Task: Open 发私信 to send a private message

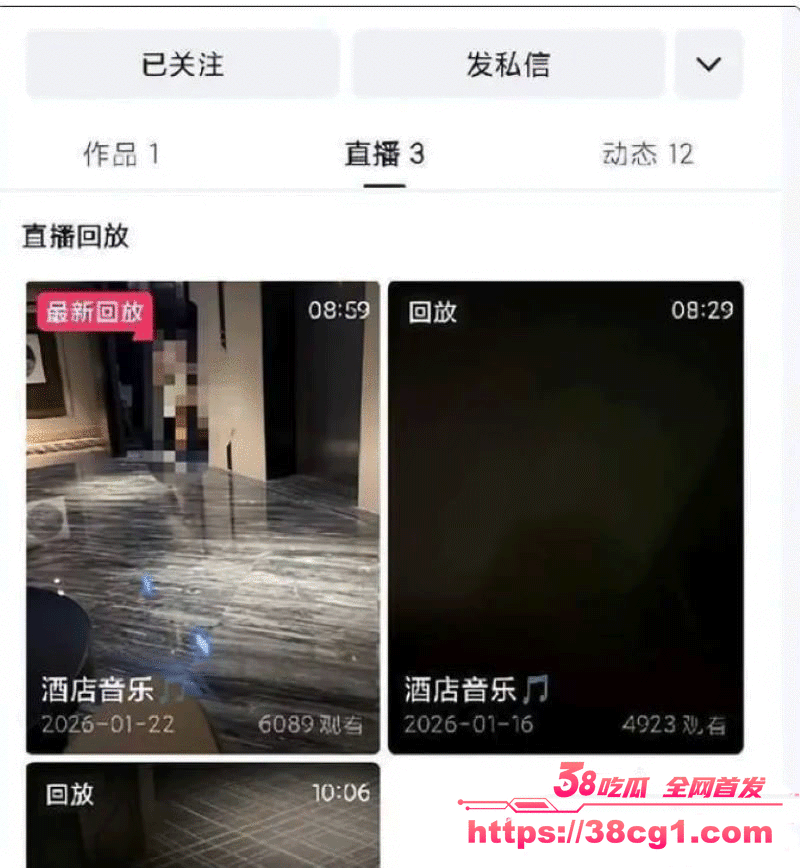Action: pos(508,64)
